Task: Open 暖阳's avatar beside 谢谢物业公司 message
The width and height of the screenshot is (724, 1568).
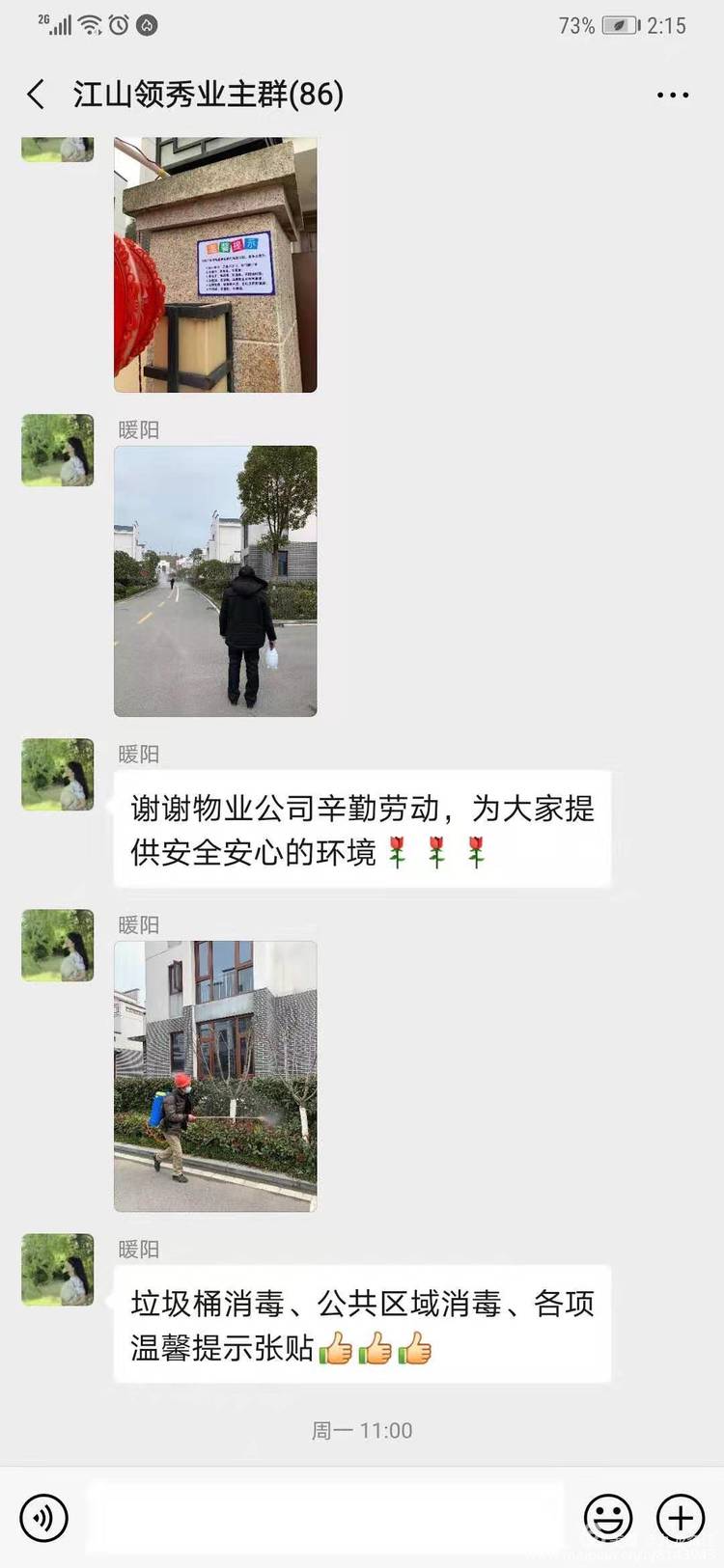Action: point(58,775)
